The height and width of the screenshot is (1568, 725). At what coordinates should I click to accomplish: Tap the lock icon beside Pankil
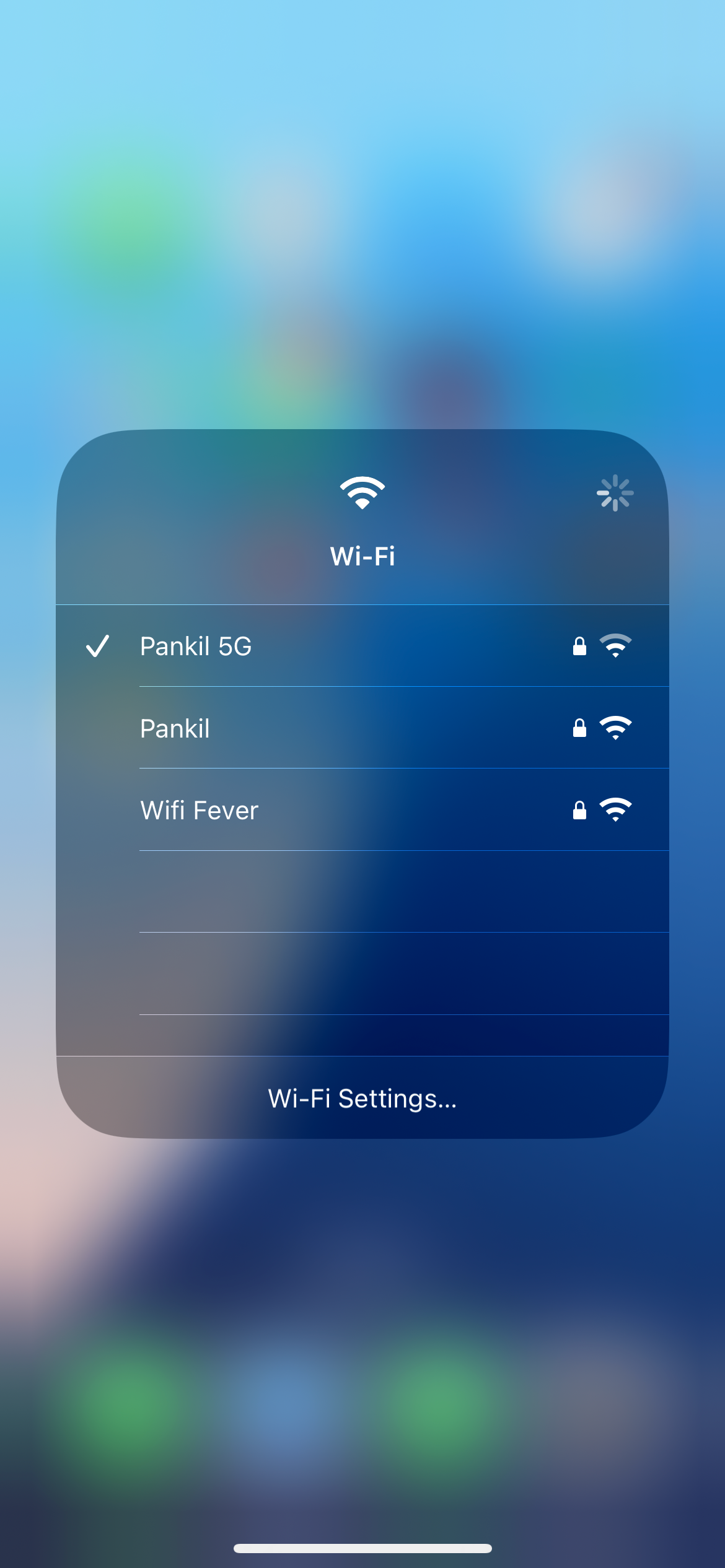pos(579,728)
